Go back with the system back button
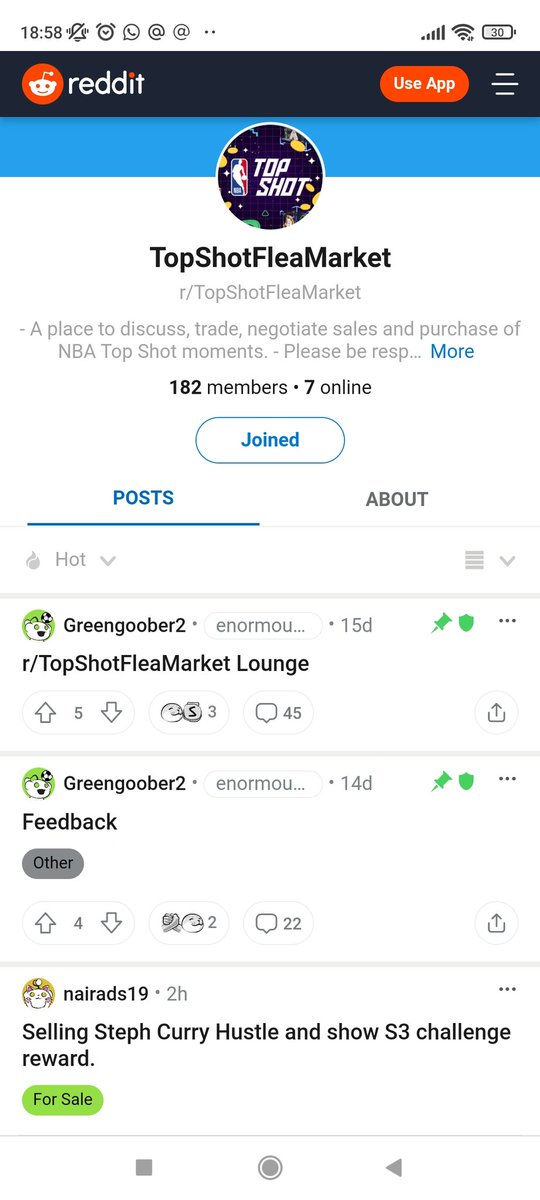This screenshot has width=540, height=1200. (394, 1167)
